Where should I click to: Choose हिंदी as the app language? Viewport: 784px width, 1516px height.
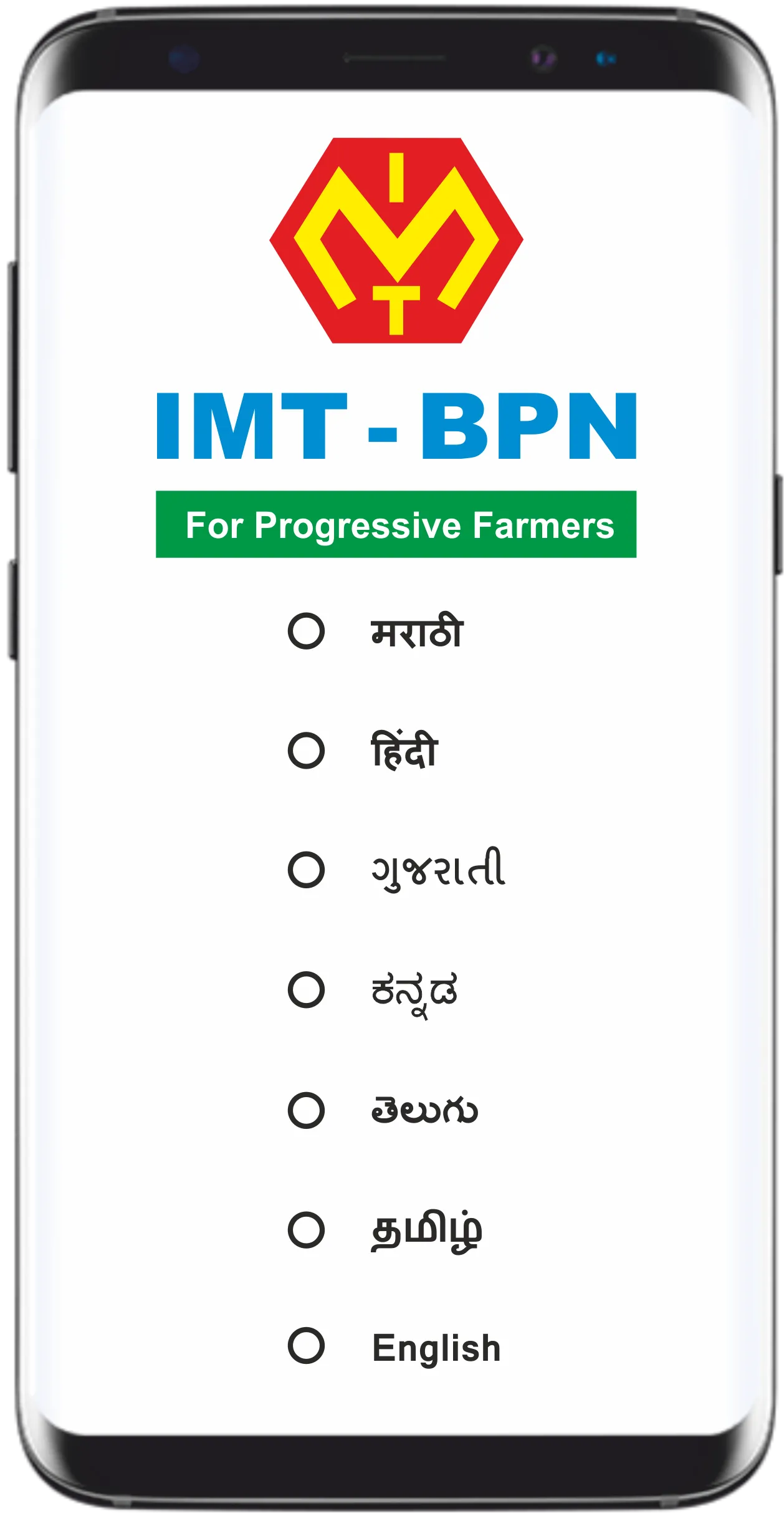[x=306, y=750]
